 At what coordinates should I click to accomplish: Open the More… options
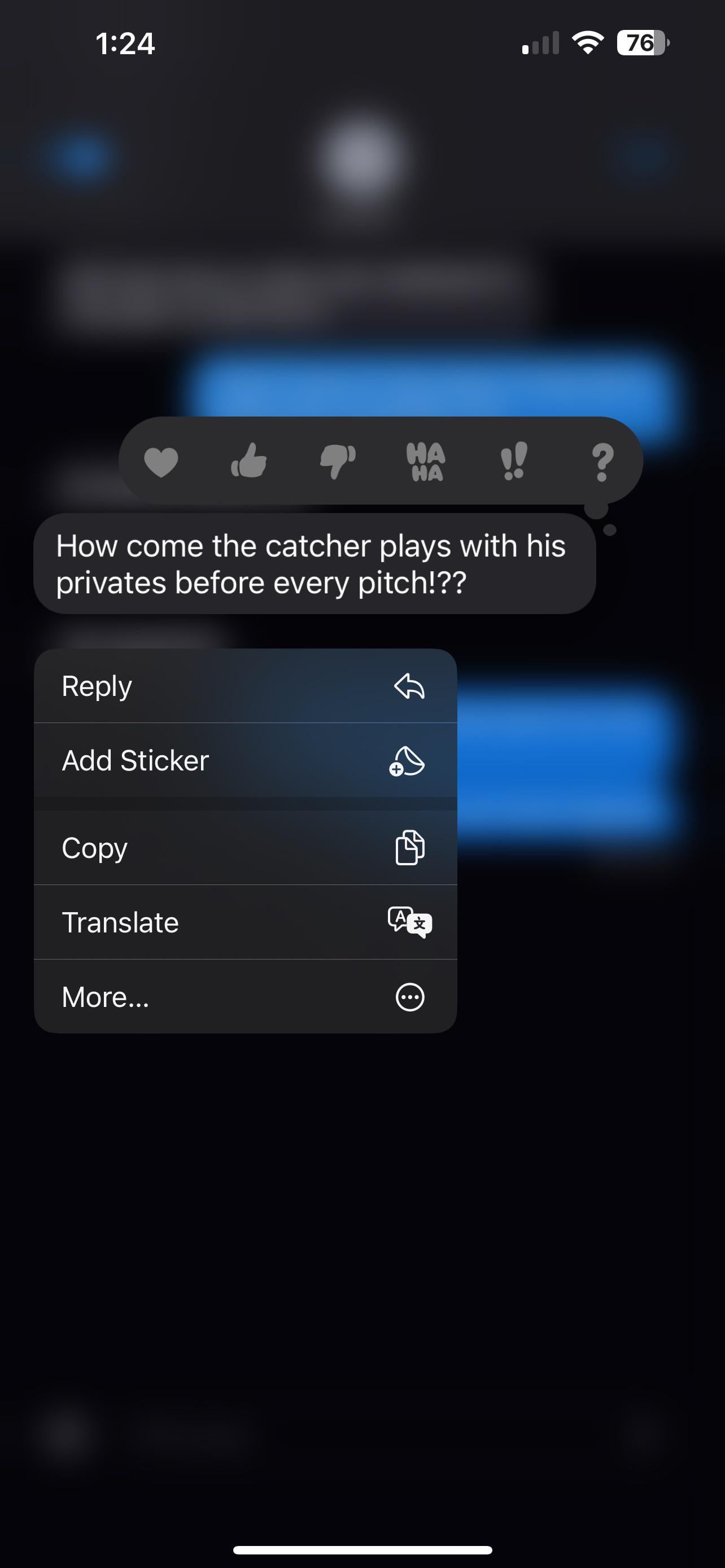click(245, 996)
